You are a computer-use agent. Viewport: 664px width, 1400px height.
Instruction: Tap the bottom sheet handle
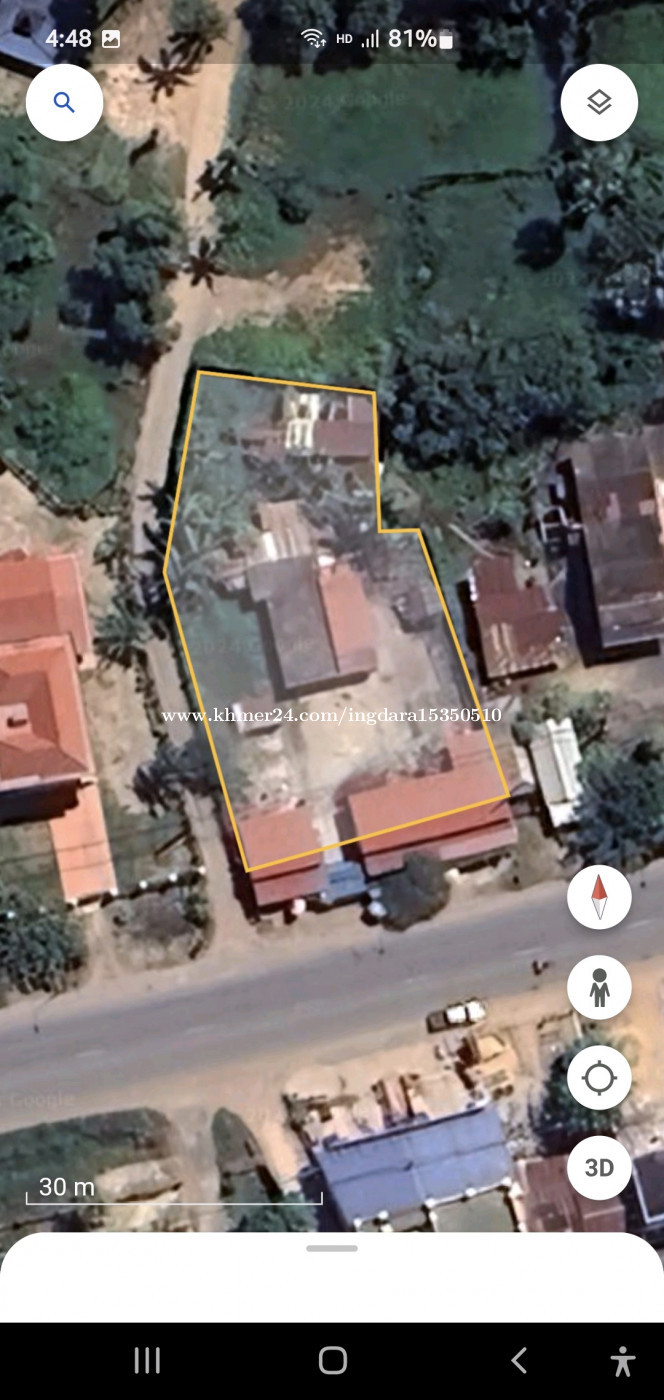[x=332, y=1248]
